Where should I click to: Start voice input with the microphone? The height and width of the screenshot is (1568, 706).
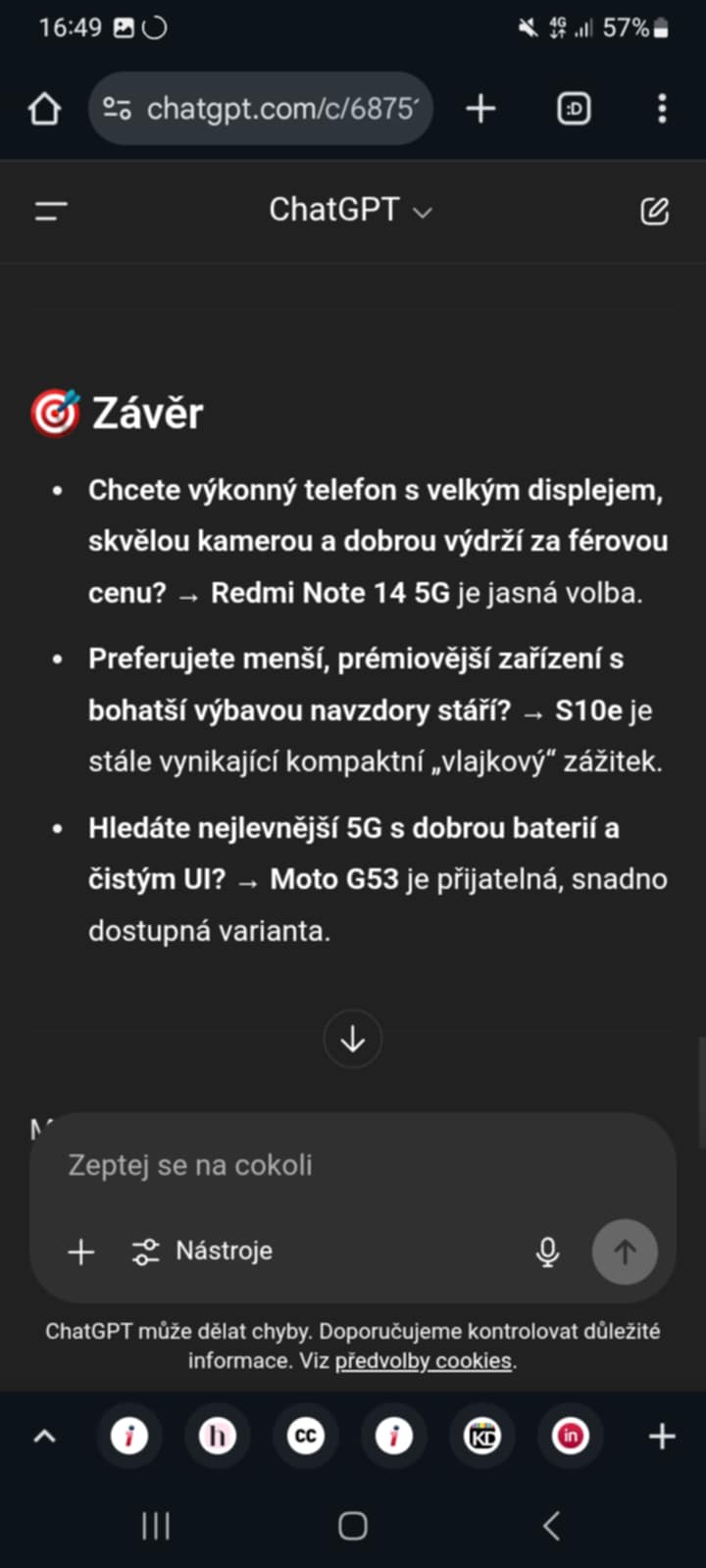(548, 1251)
